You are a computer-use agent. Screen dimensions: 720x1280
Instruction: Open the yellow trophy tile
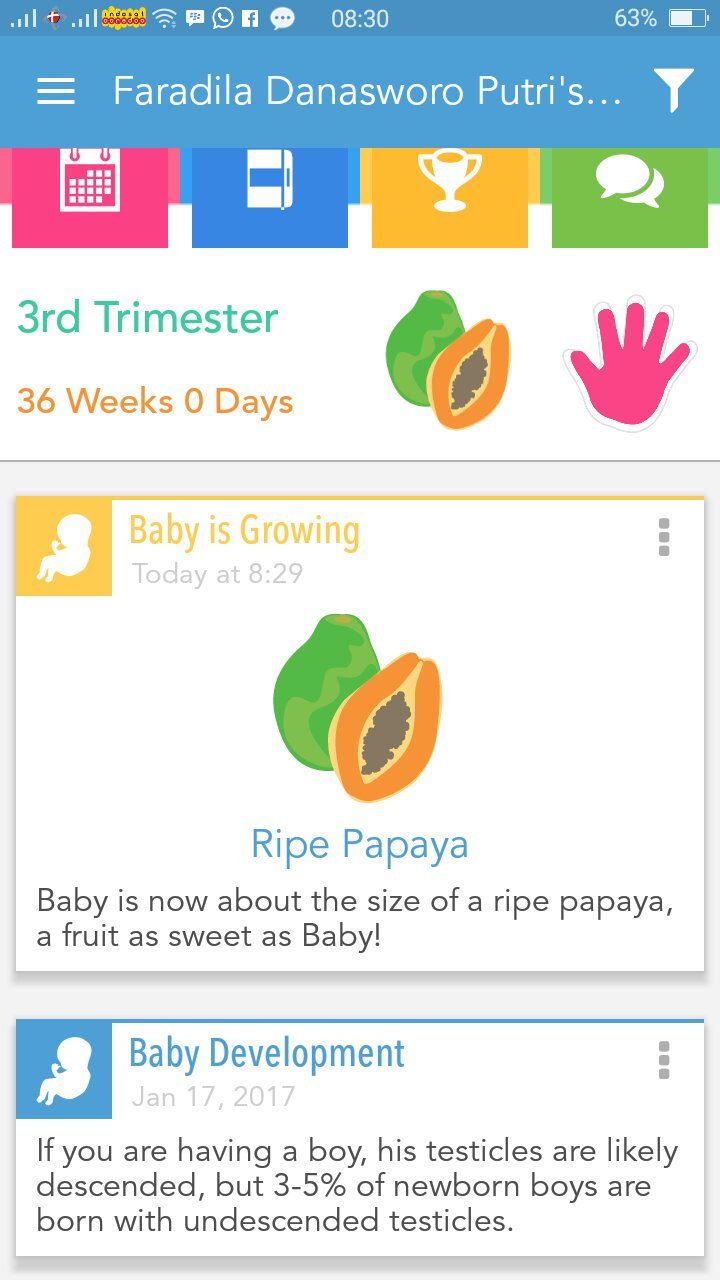tap(450, 196)
